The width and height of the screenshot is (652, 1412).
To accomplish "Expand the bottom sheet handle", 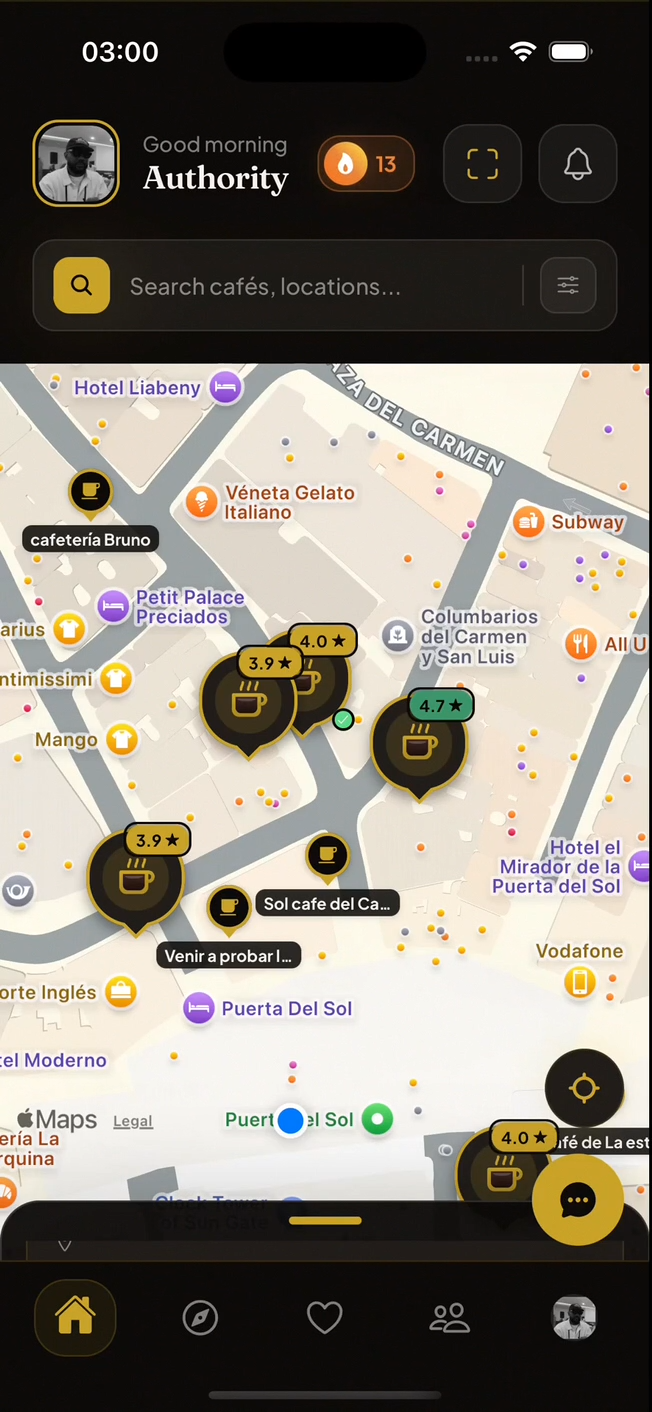I will 325,1220.
